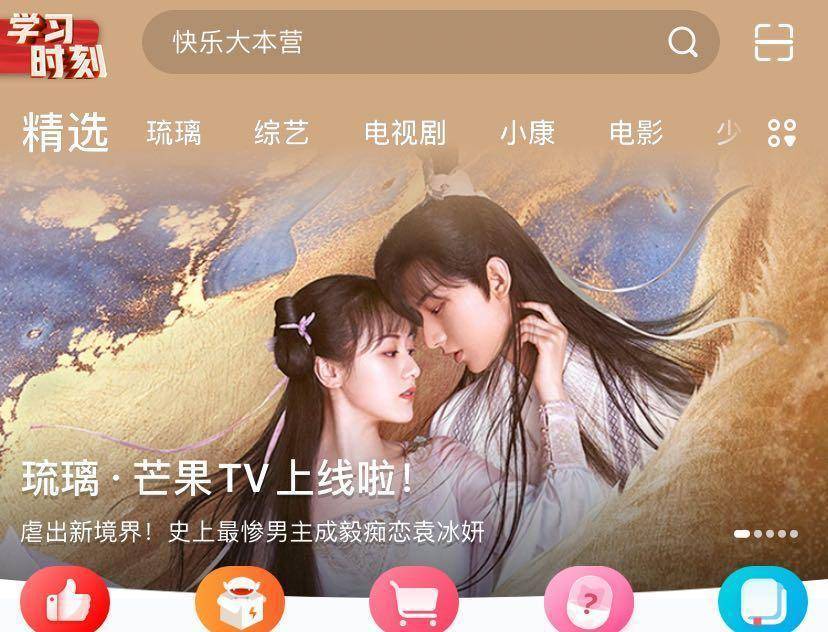Open the shopping cart shortcut icon
This screenshot has height=632, width=828.
(413, 602)
